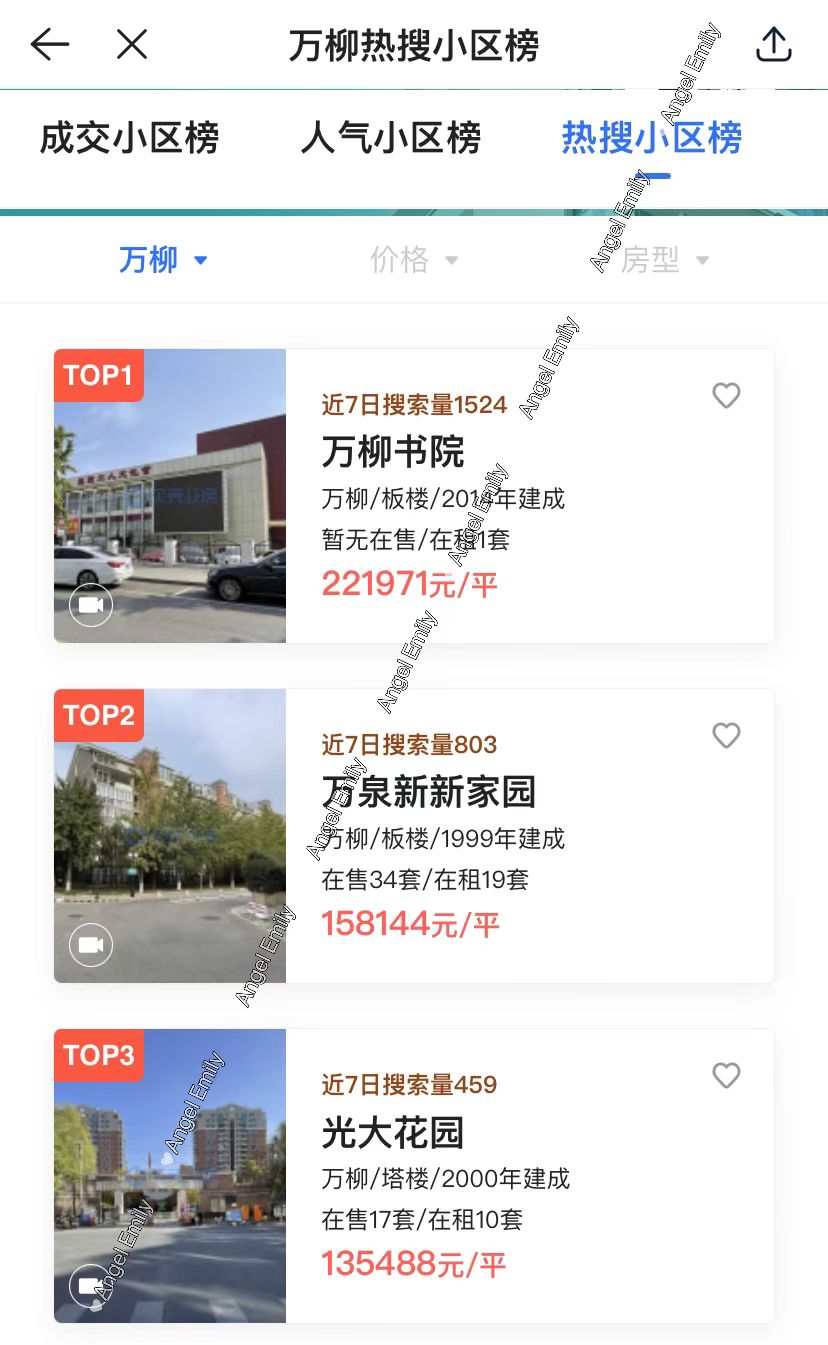Screen dimensions: 828x1345
Task: Switch to the 成交小区榜 tab
Action: pos(129,139)
